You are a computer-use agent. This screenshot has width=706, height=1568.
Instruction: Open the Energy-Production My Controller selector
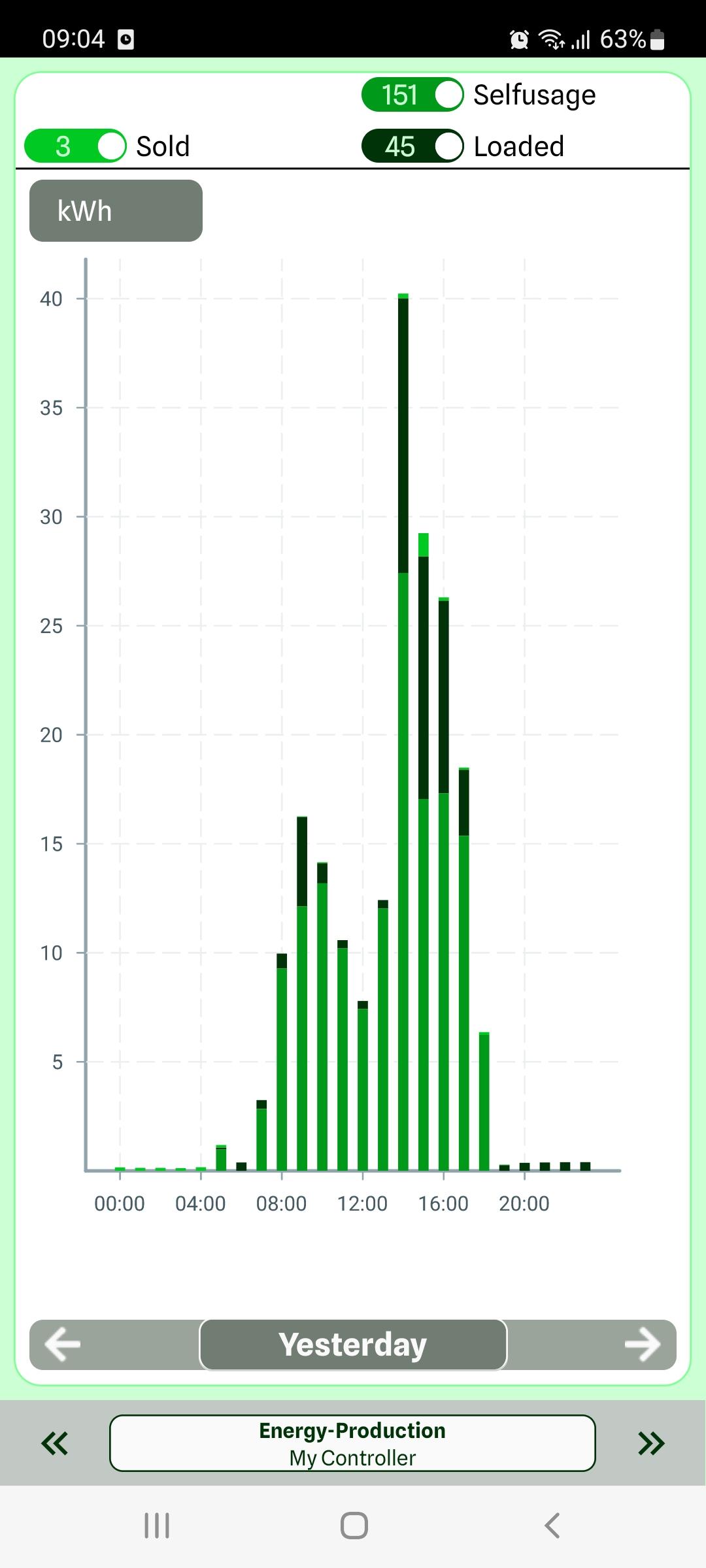(x=353, y=1443)
